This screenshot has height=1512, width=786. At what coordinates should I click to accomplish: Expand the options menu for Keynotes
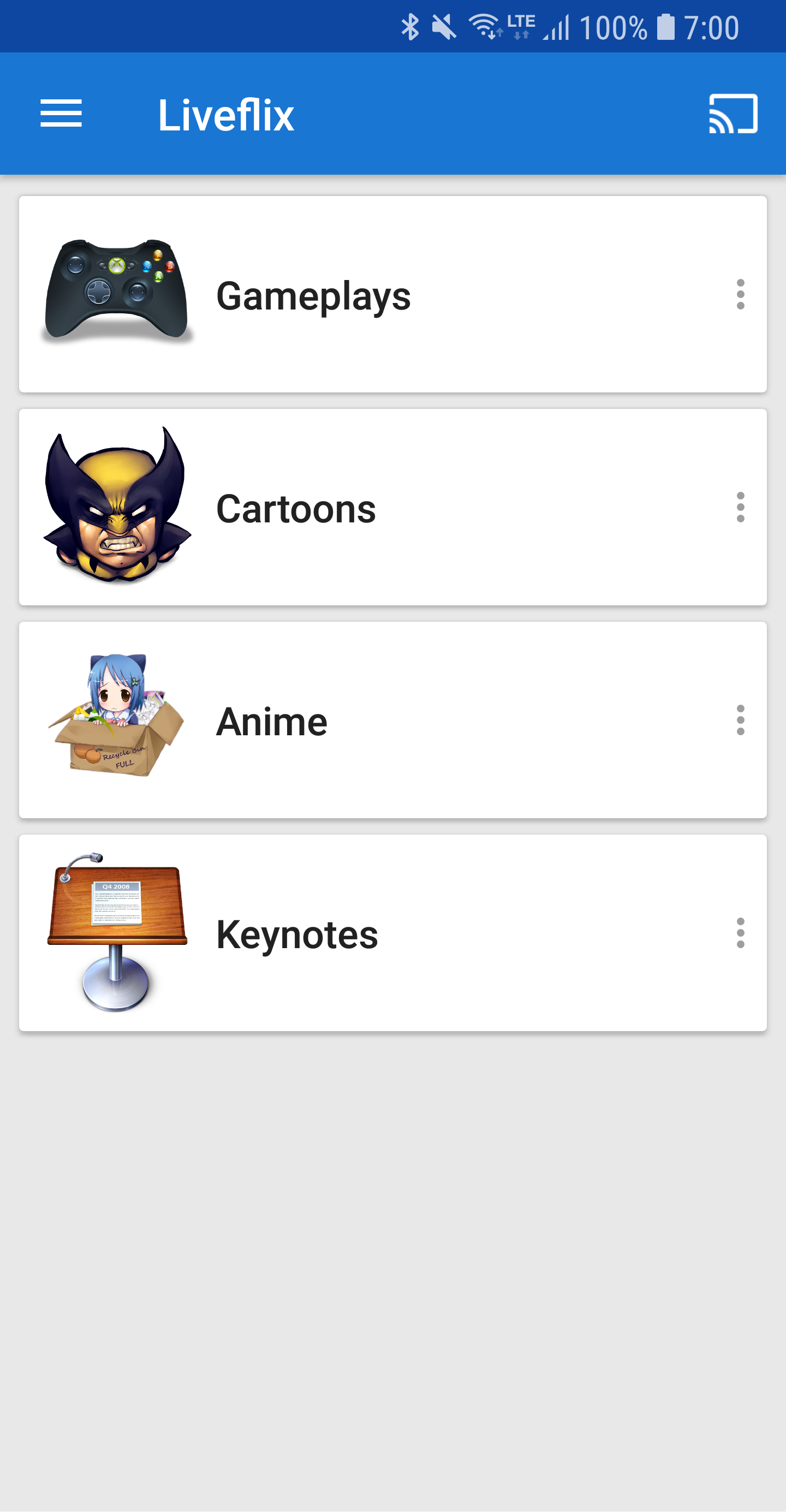[740, 933]
